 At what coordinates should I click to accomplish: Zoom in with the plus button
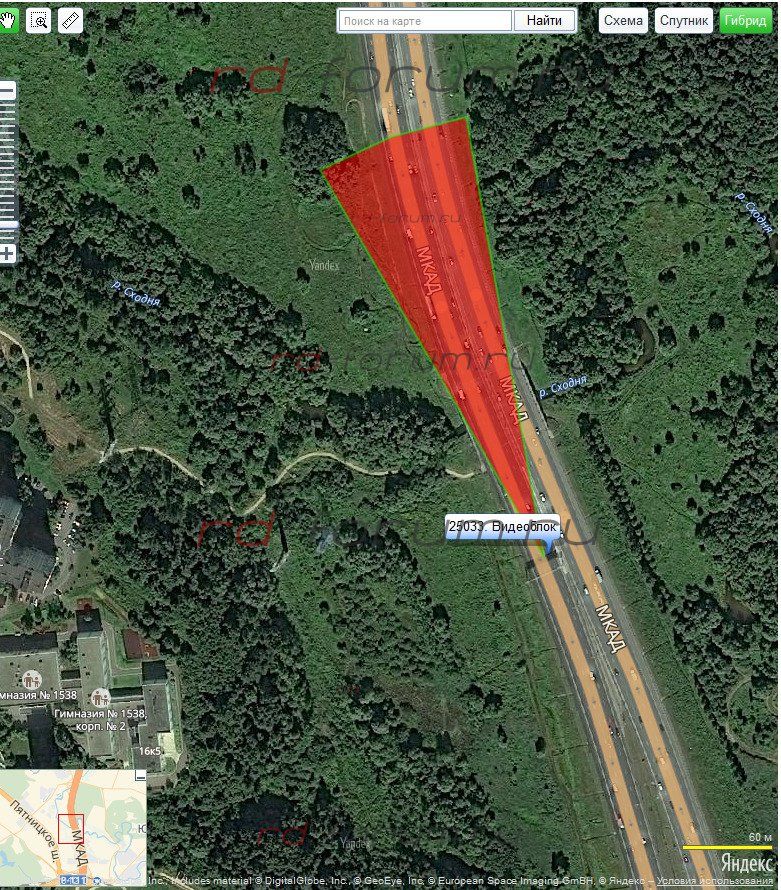pos(7,253)
